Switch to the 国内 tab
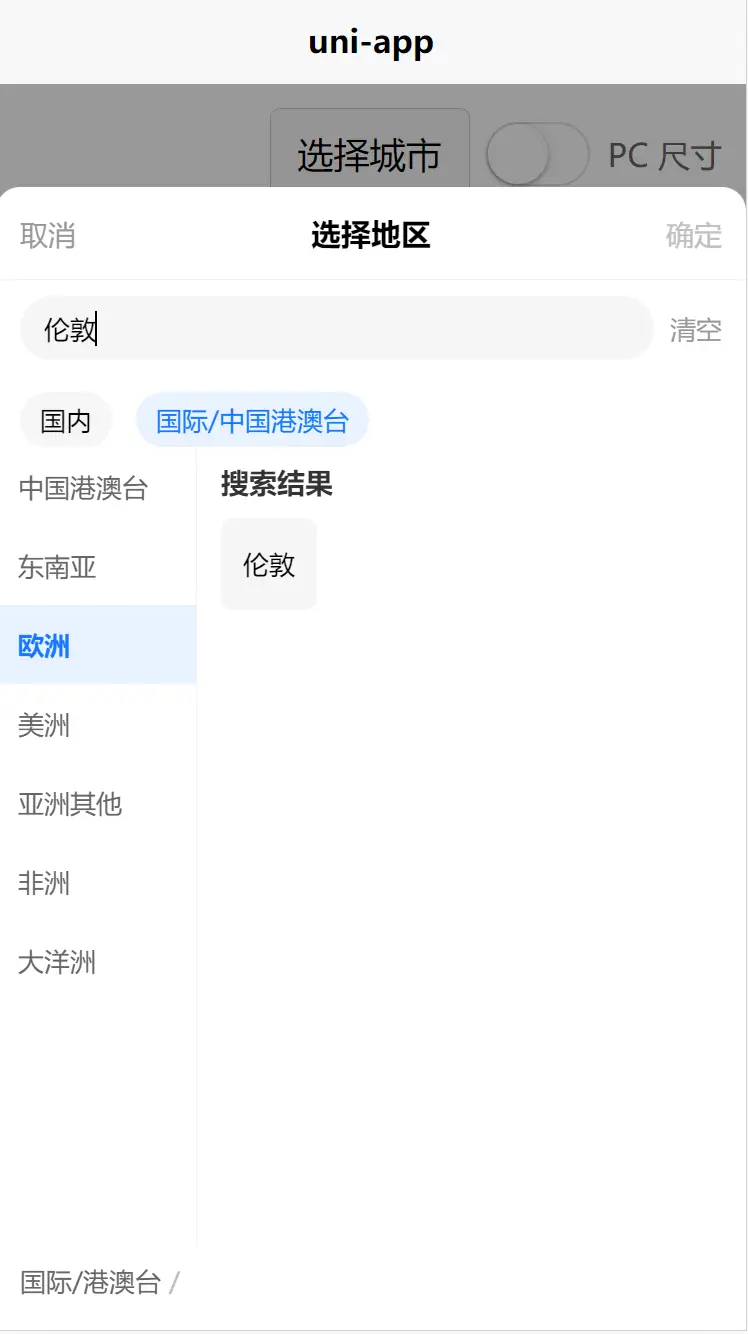Image resolution: width=748 pixels, height=1334 pixels. pos(66,421)
